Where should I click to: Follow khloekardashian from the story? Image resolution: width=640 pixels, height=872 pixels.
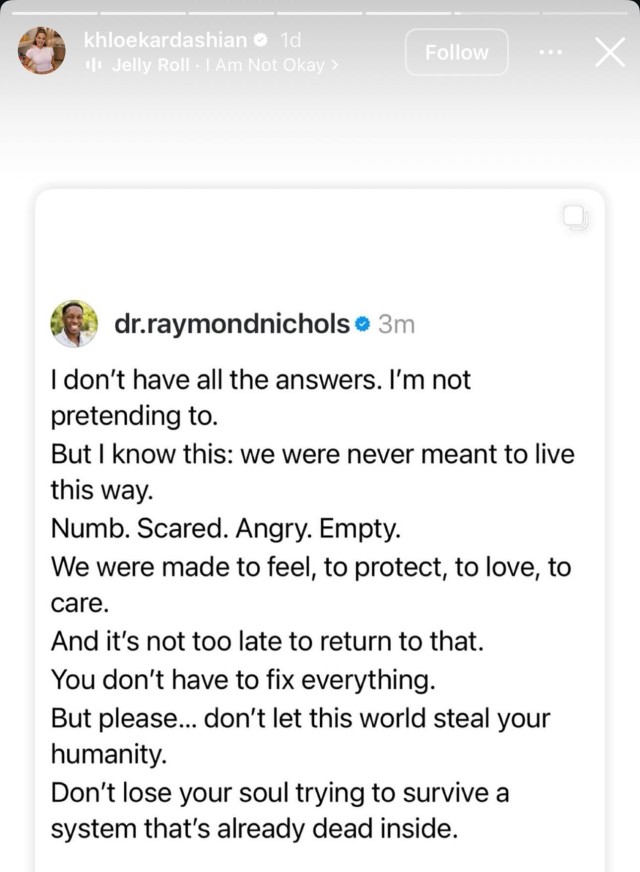pyautogui.click(x=456, y=52)
